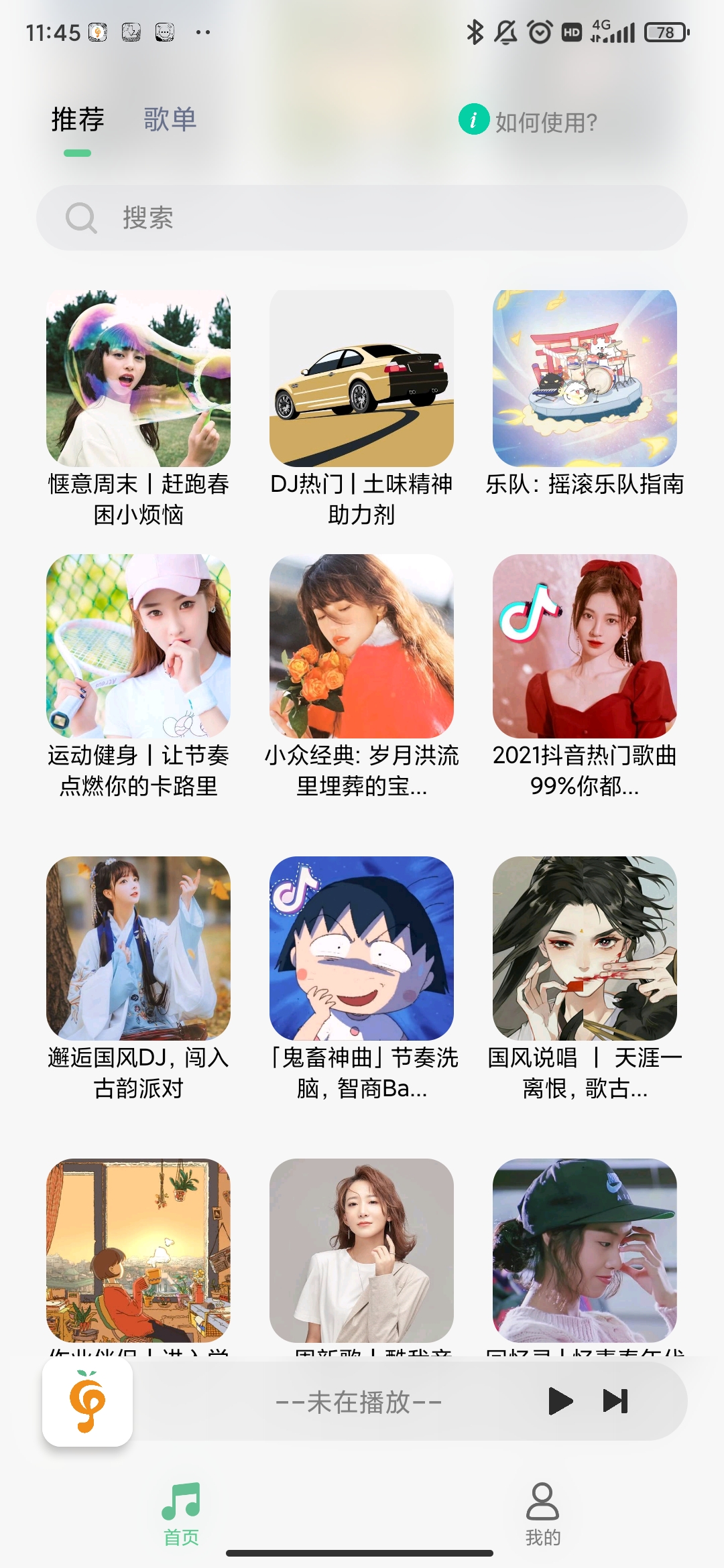Switch to the 歌单 tab
The width and height of the screenshot is (724, 1568).
168,120
